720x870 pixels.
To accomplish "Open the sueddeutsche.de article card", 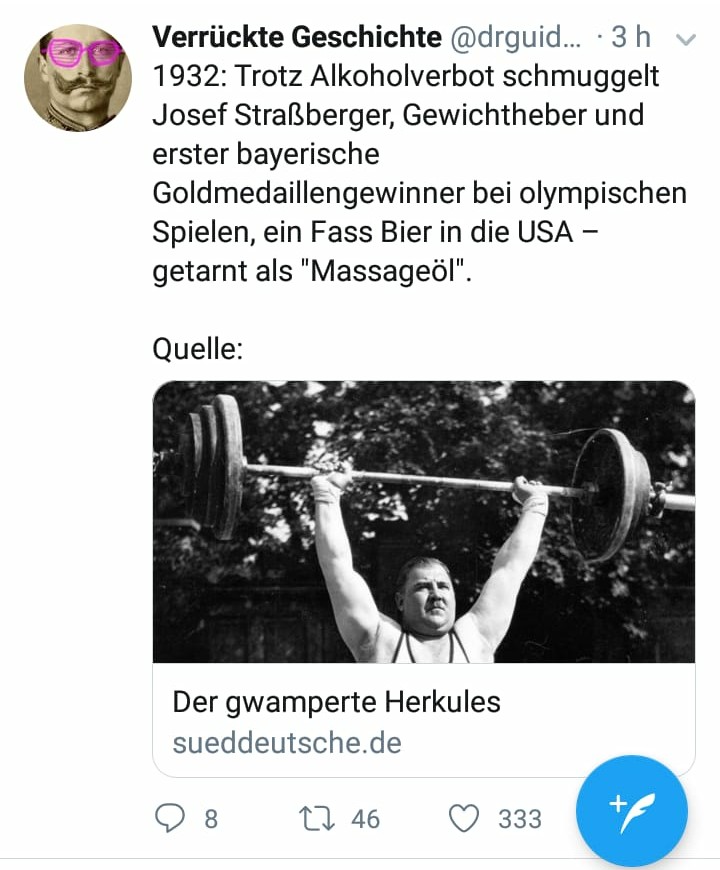I will pos(423,578).
